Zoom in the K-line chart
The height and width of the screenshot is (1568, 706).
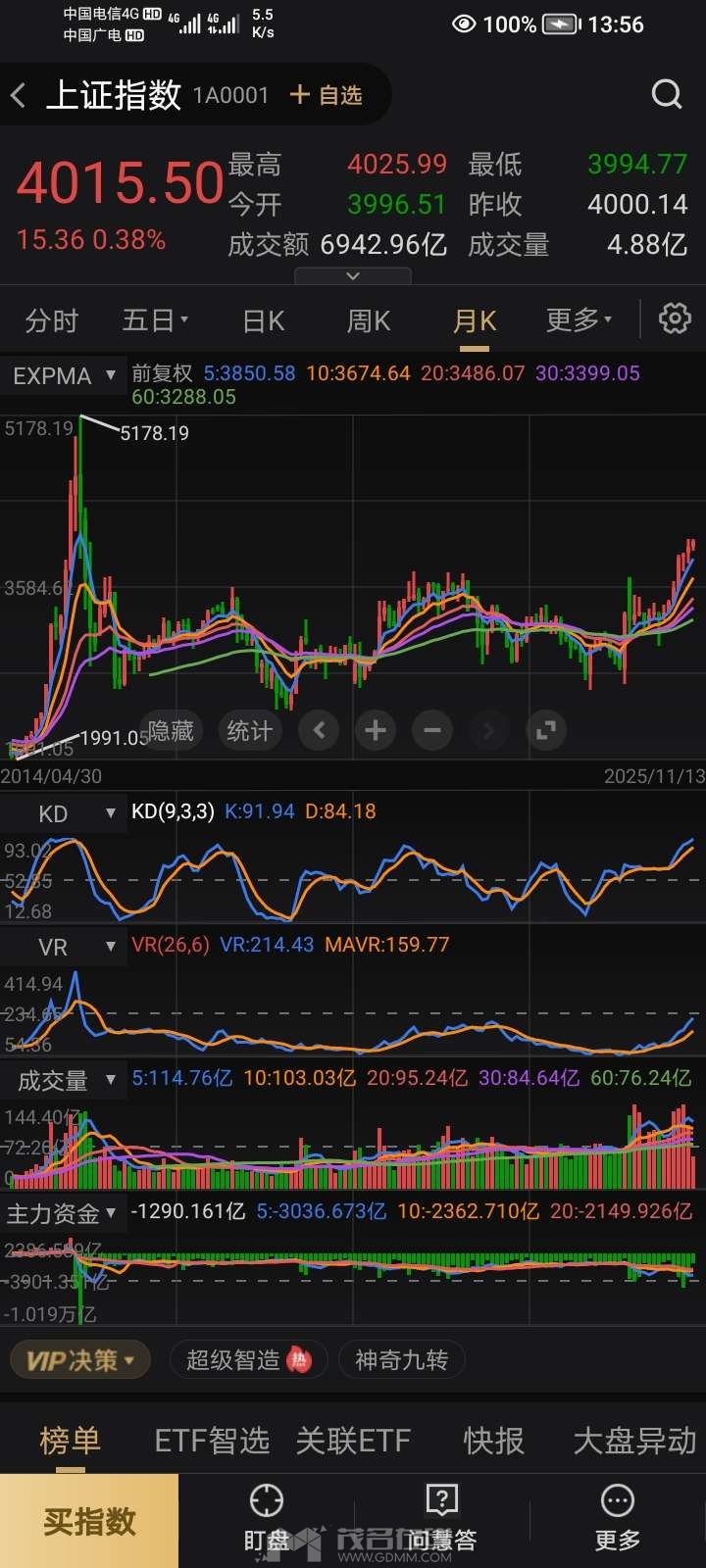click(375, 730)
